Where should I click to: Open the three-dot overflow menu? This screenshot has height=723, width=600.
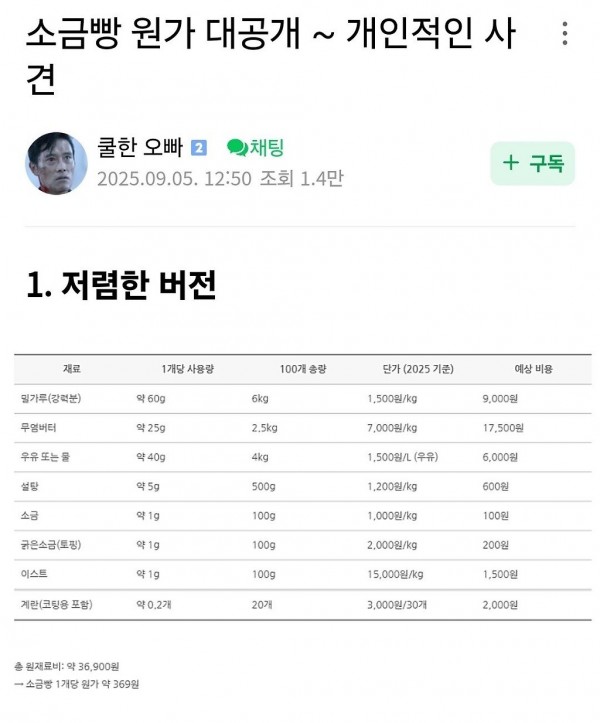point(565,34)
